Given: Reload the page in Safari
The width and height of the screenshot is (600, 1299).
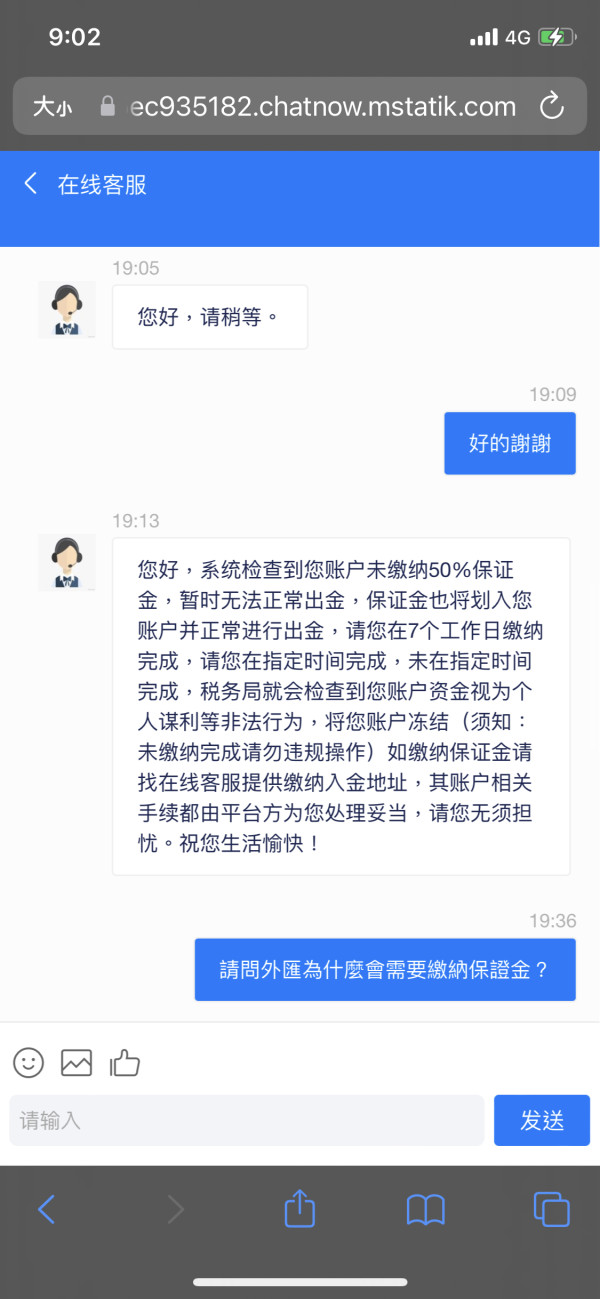Looking at the screenshot, I should click(x=551, y=106).
